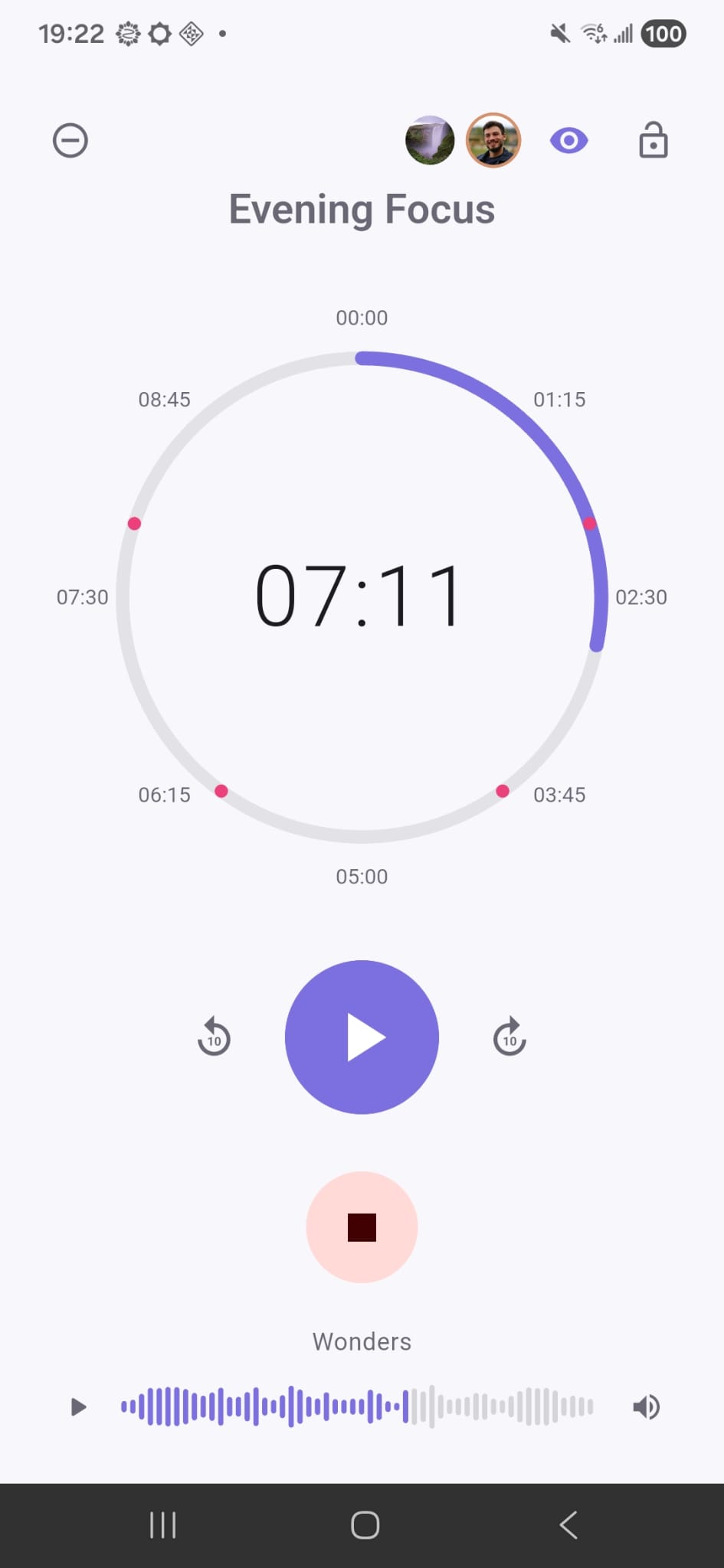The width and height of the screenshot is (724, 1568).
Task: Tap the Wonders track label
Action: click(362, 1341)
